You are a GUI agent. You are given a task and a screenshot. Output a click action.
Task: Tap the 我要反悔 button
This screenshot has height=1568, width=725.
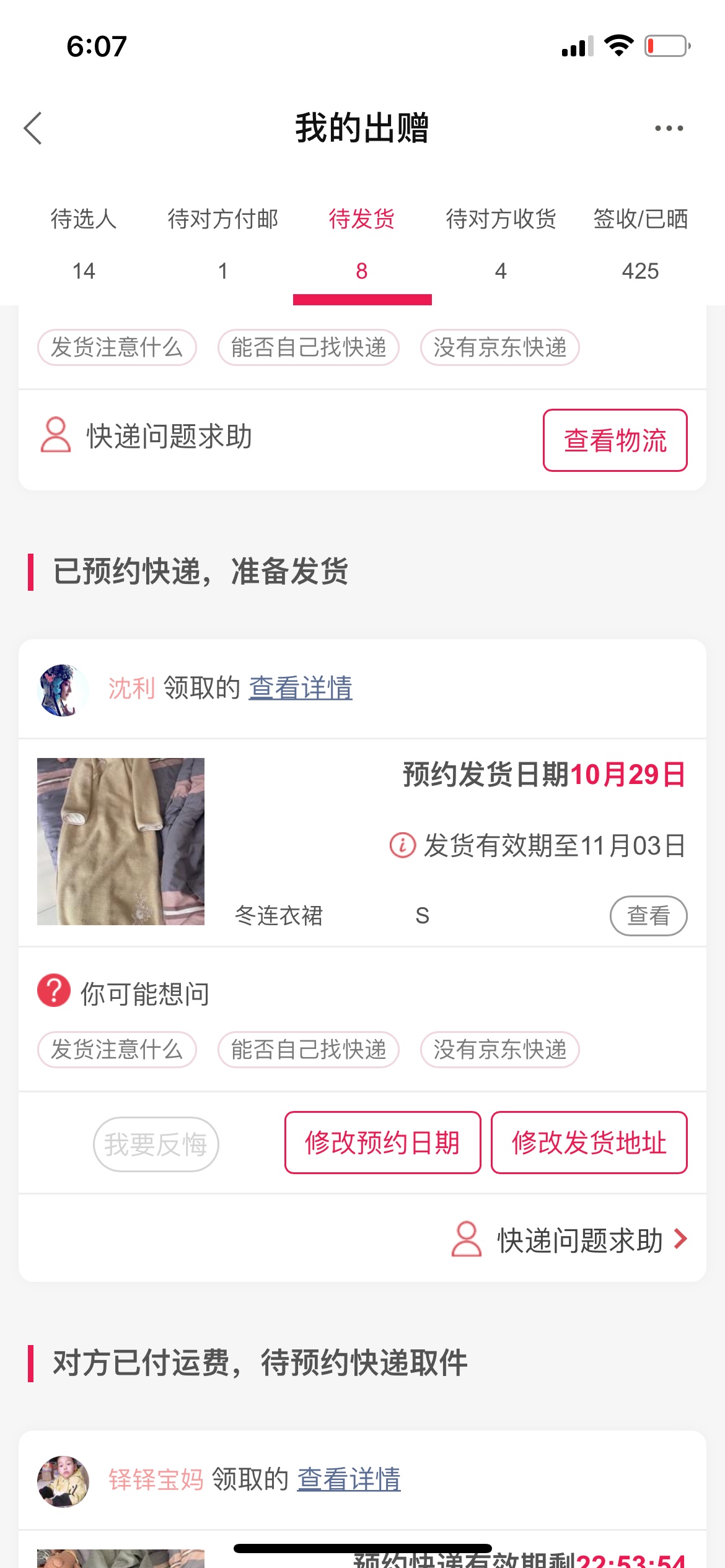(156, 1144)
